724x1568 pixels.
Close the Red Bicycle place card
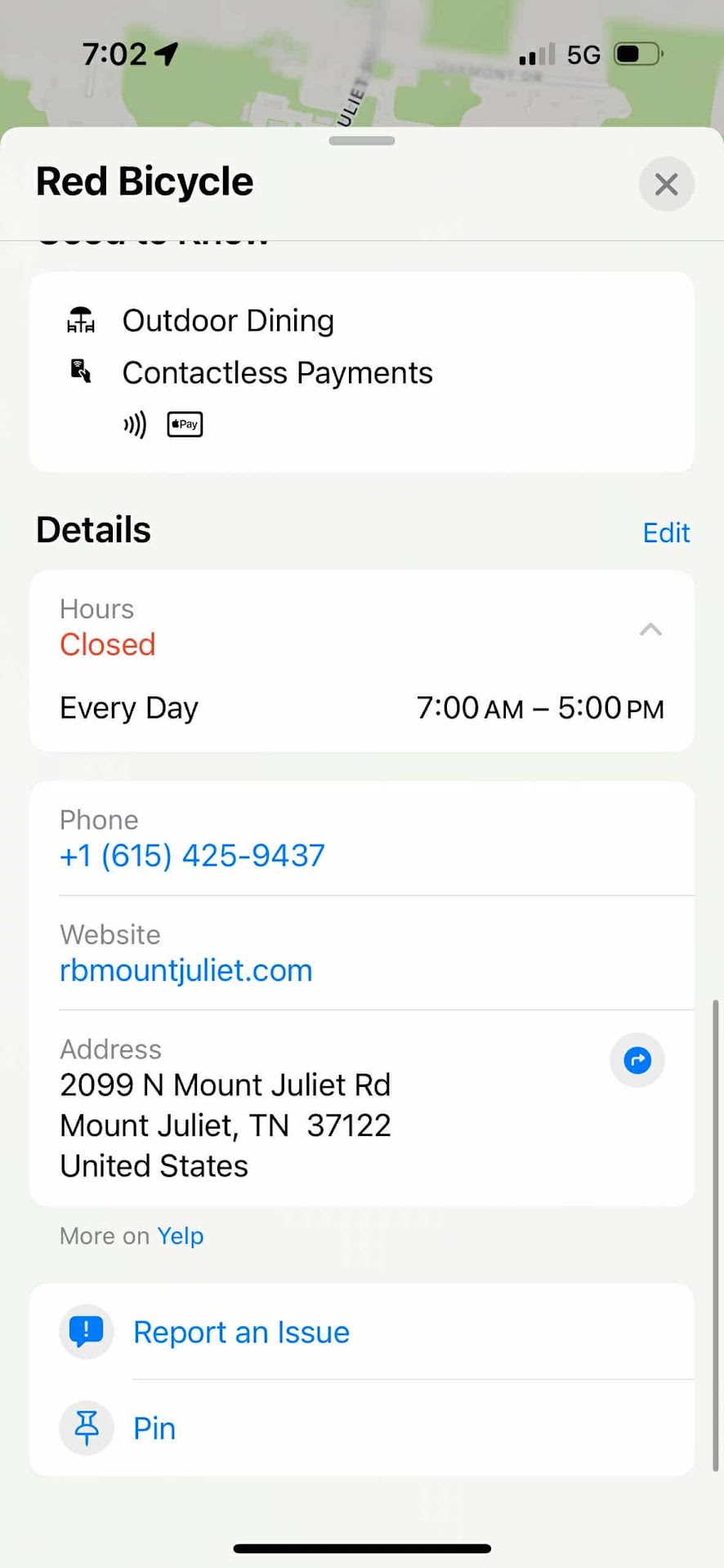pos(666,185)
